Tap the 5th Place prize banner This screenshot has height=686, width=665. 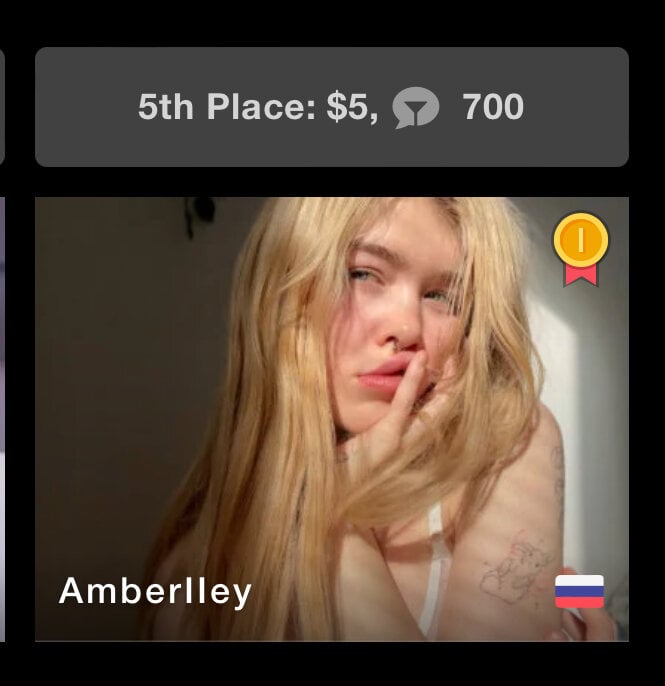(x=331, y=107)
